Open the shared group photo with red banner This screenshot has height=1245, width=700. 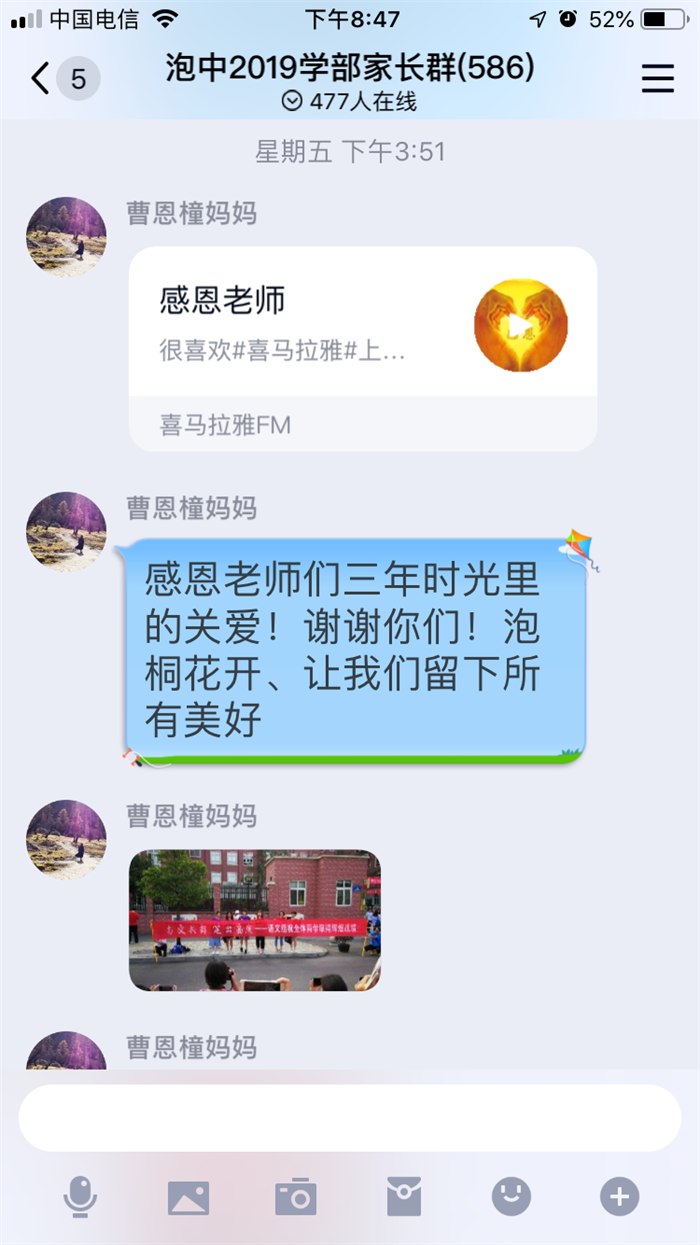coord(255,920)
